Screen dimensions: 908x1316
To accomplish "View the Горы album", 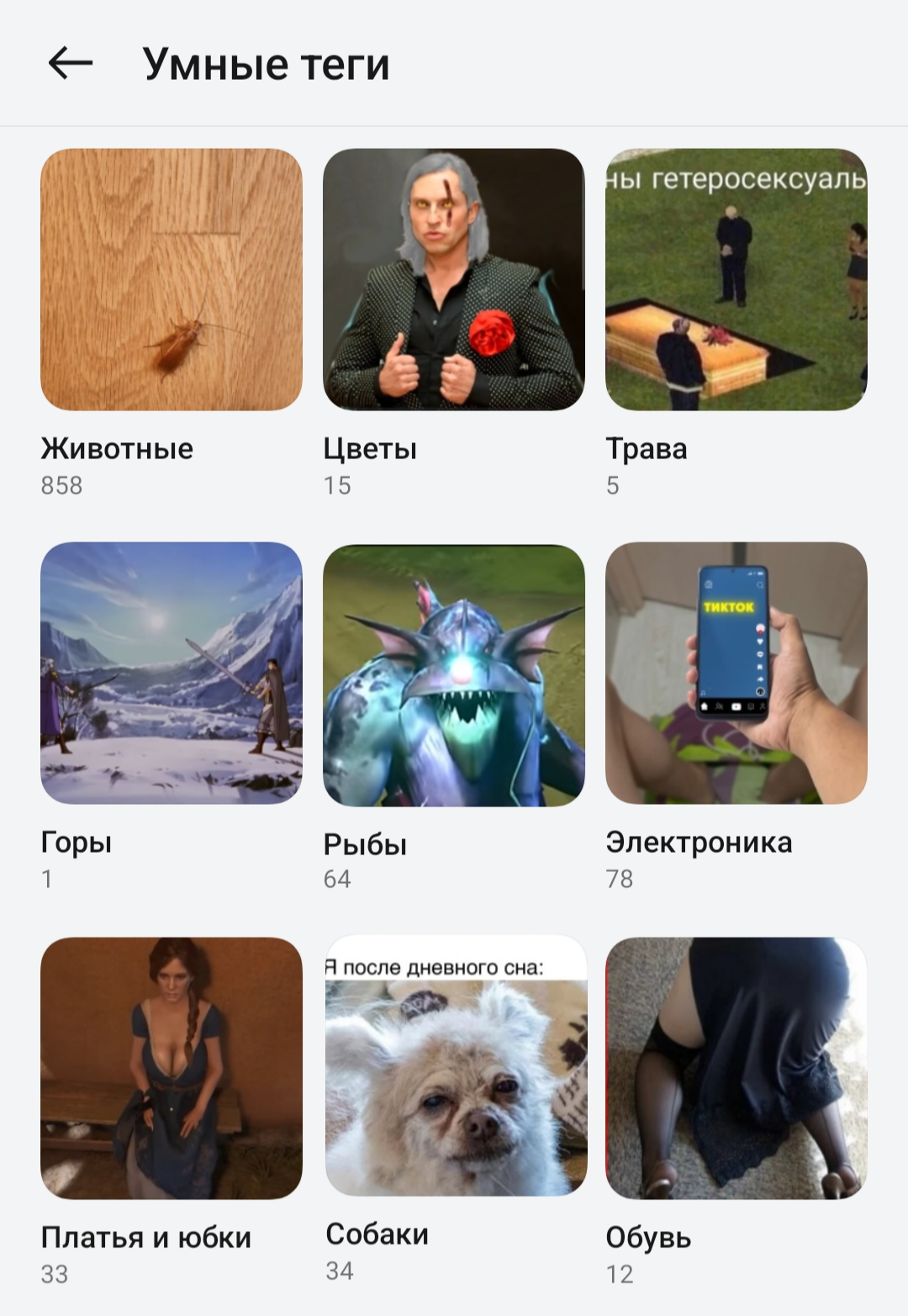I will pos(172,674).
